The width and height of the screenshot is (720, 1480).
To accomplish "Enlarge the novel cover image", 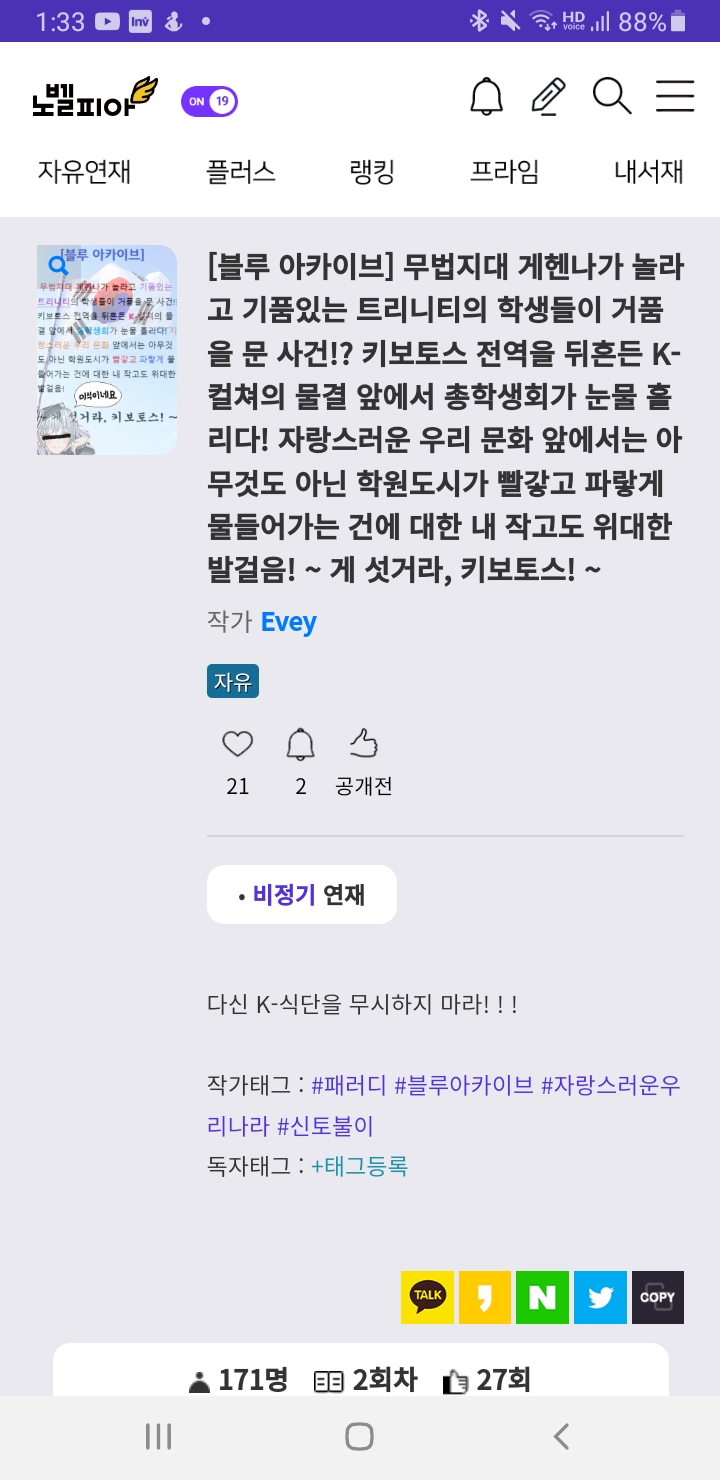I will 107,350.
